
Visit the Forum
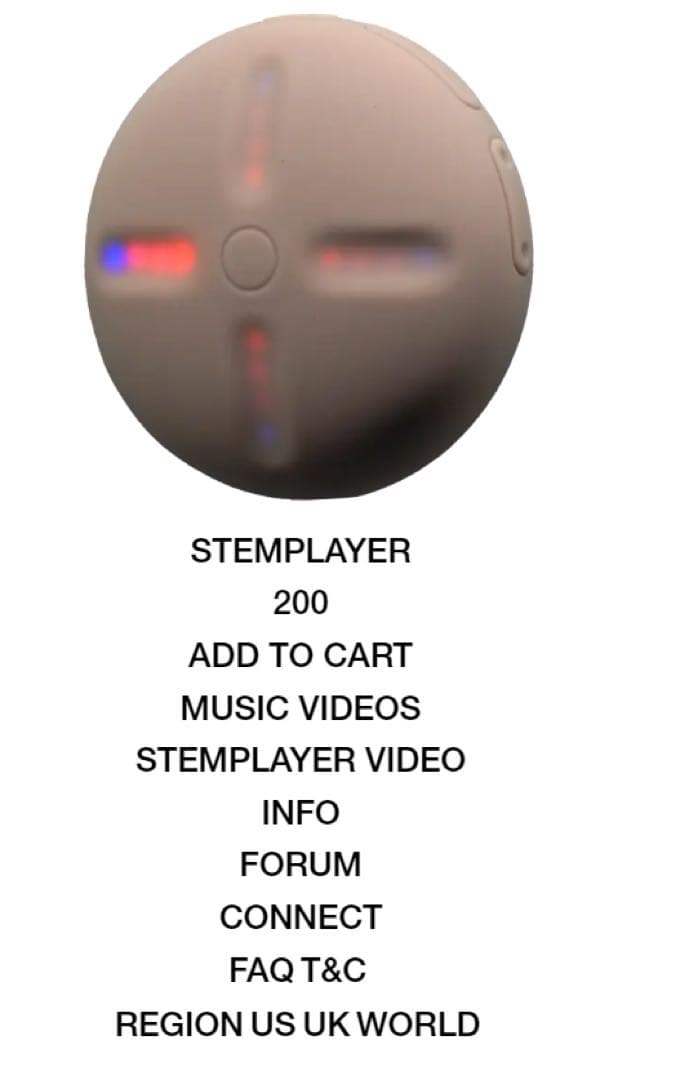[x=300, y=865]
